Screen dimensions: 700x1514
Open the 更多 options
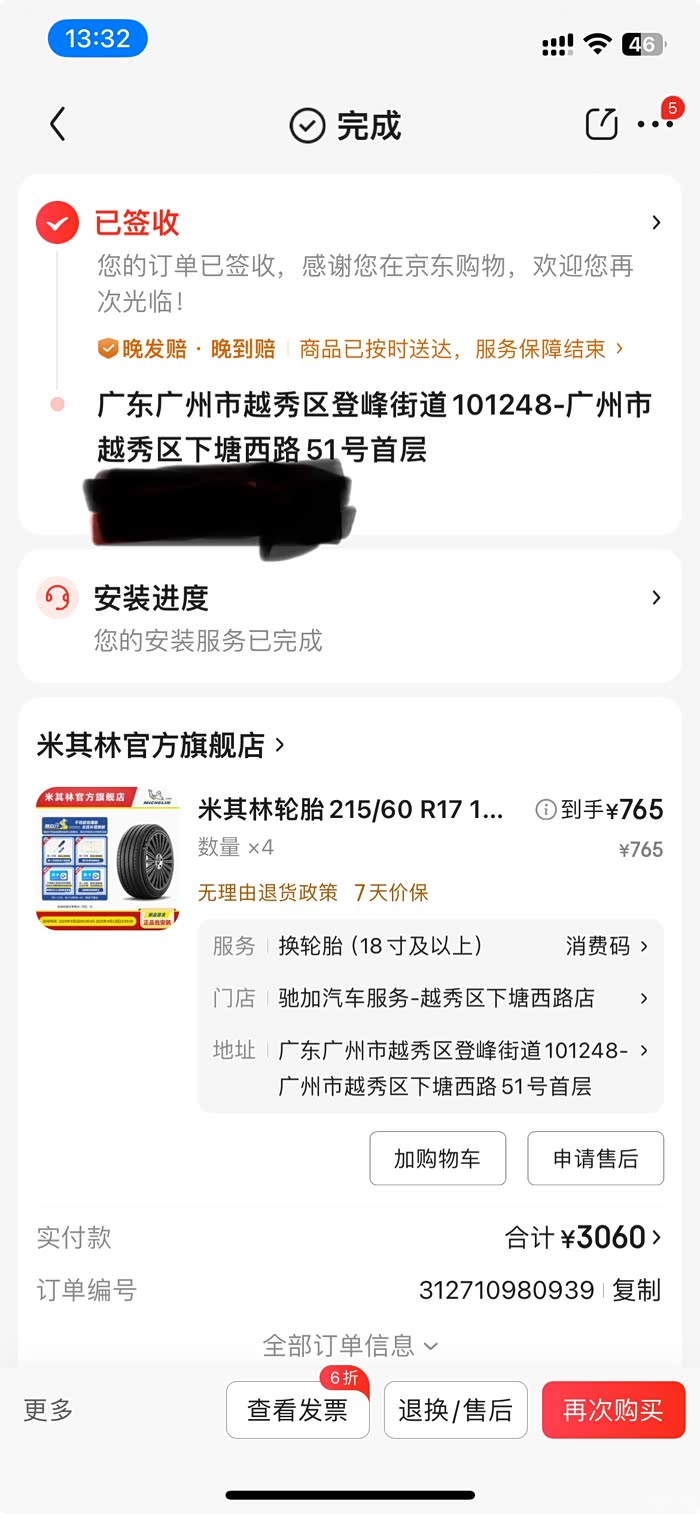49,1410
